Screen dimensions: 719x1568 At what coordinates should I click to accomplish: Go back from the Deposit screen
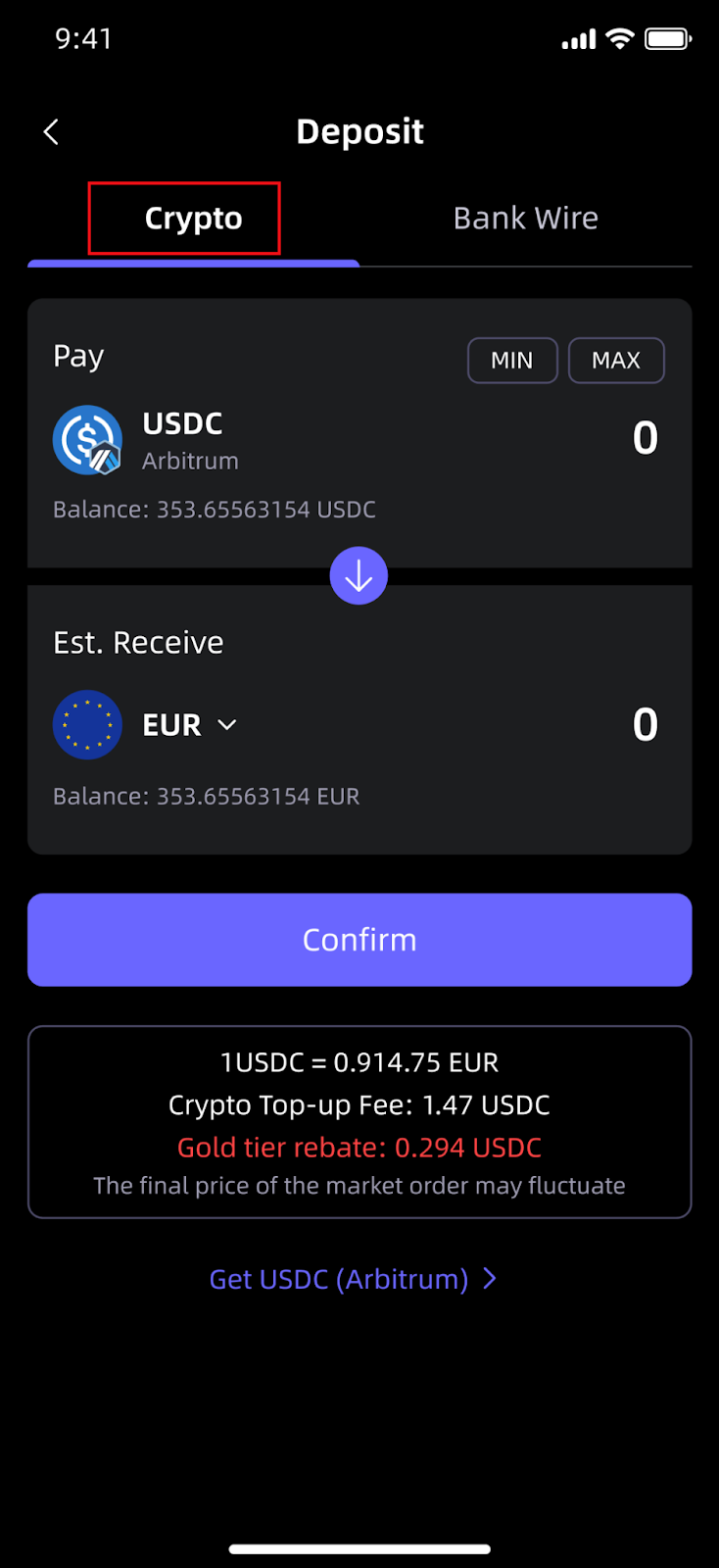coord(52,132)
